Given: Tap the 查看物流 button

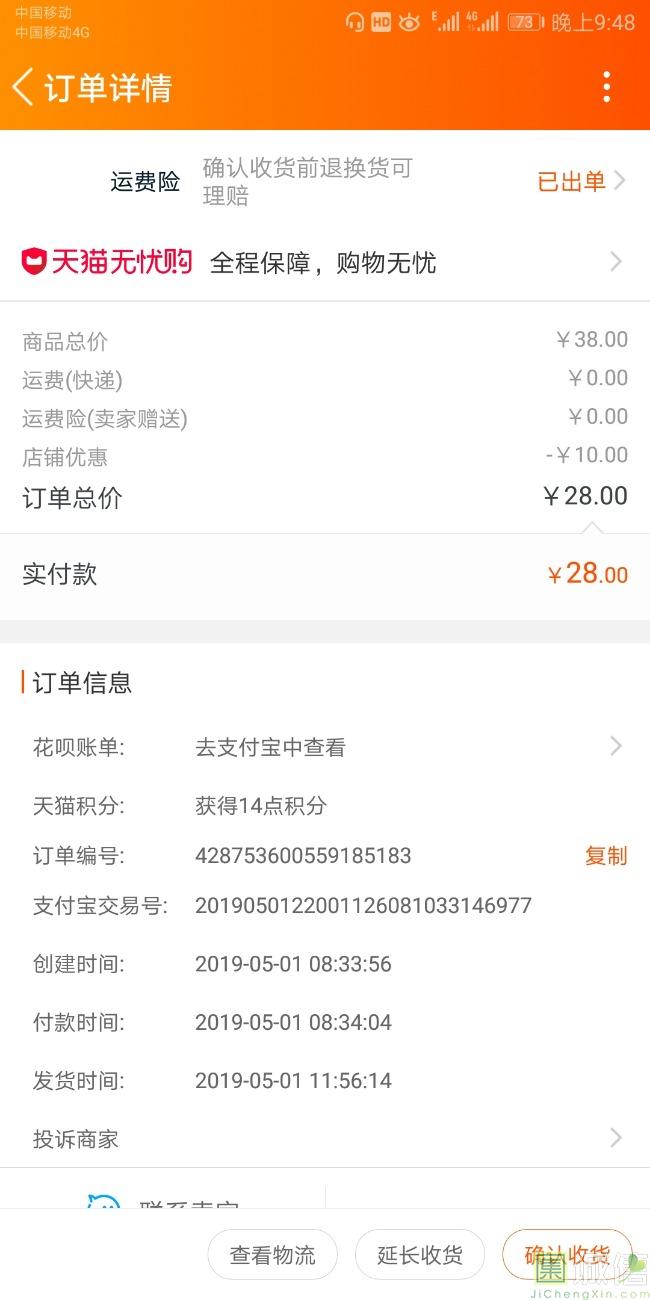Looking at the screenshot, I should pyautogui.click(x=272, y=1255).
